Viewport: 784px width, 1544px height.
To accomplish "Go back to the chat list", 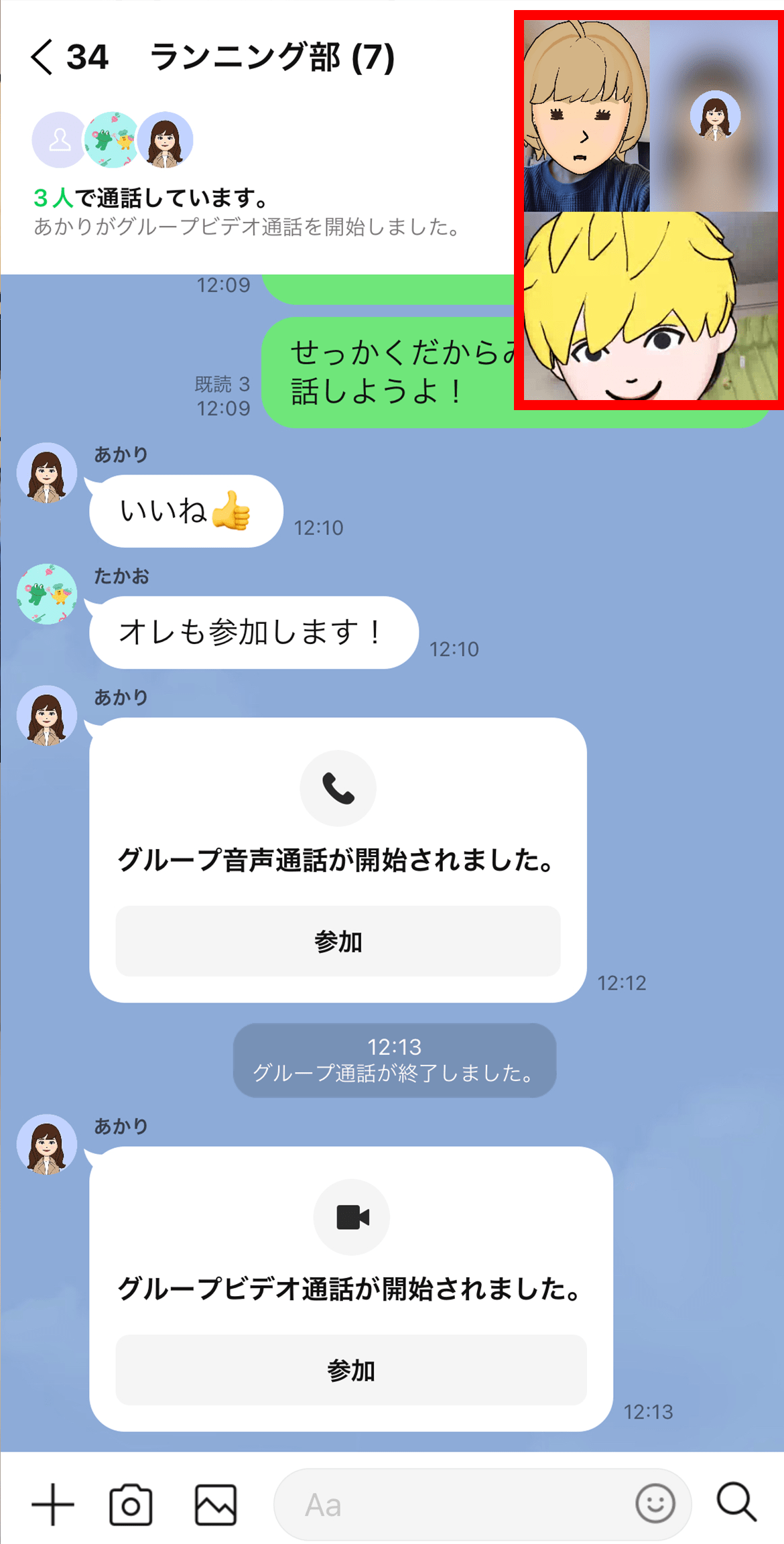I will click(x=42, y=57).
